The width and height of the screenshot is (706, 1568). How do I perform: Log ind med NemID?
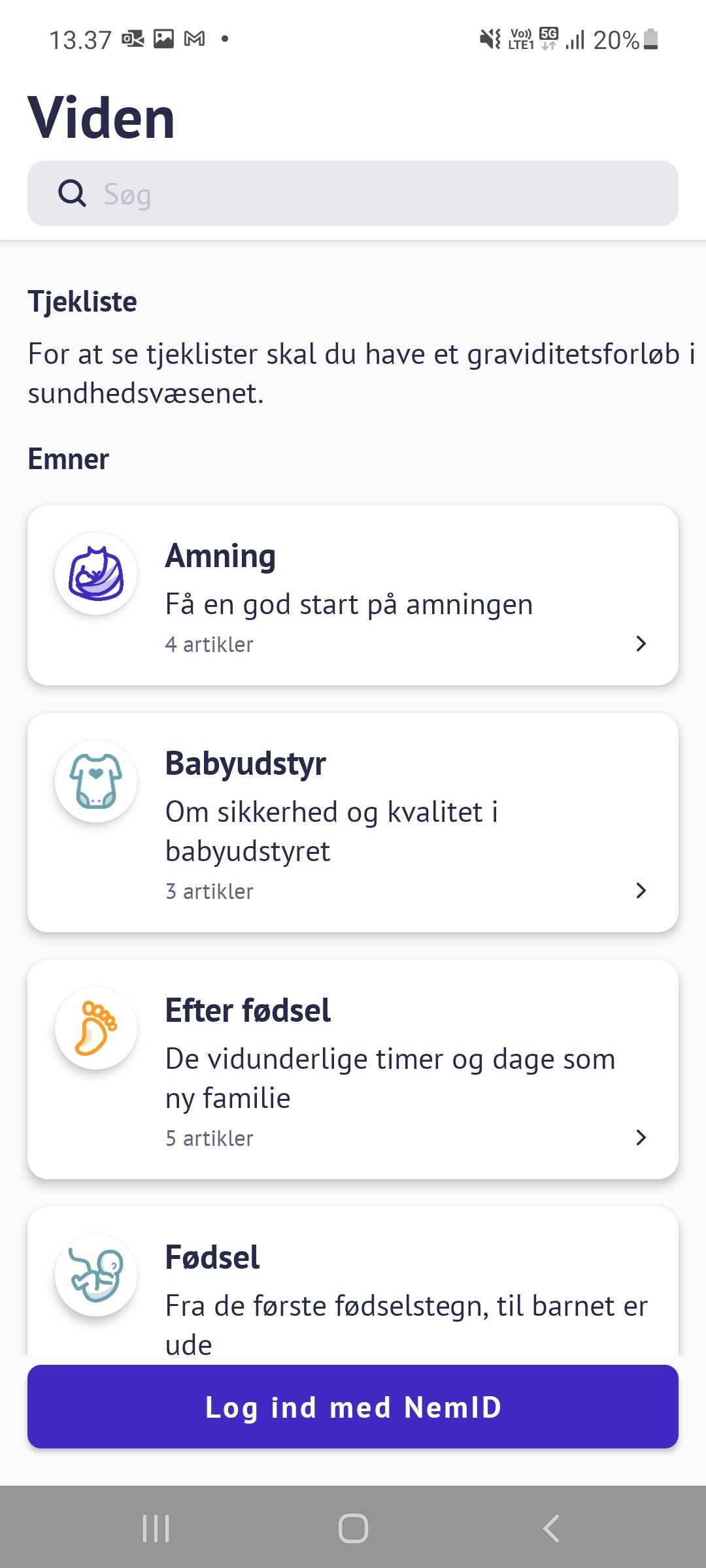(353, 1407)
